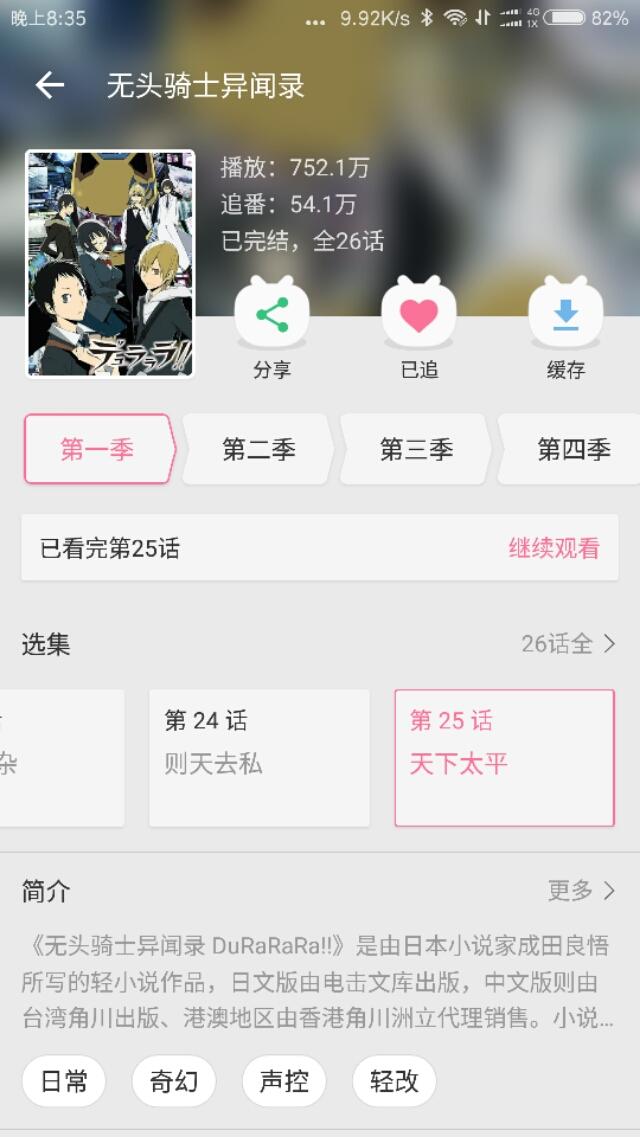This screenshot has width=640, height=1137.
Task: Tap 继续观看 to resume watching
Action: pyautogui.click(x=554, y=548)
